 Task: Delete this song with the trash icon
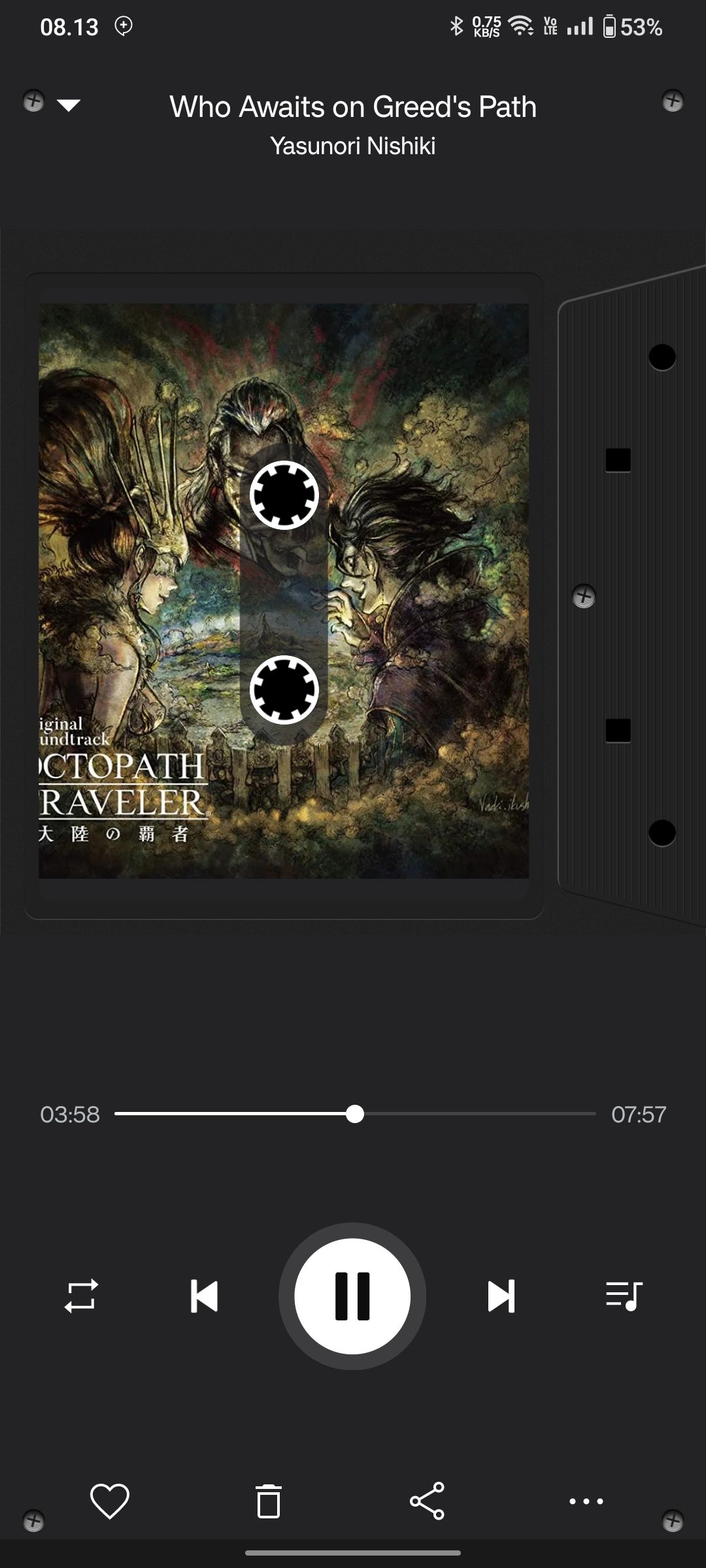pos(269,1501)
